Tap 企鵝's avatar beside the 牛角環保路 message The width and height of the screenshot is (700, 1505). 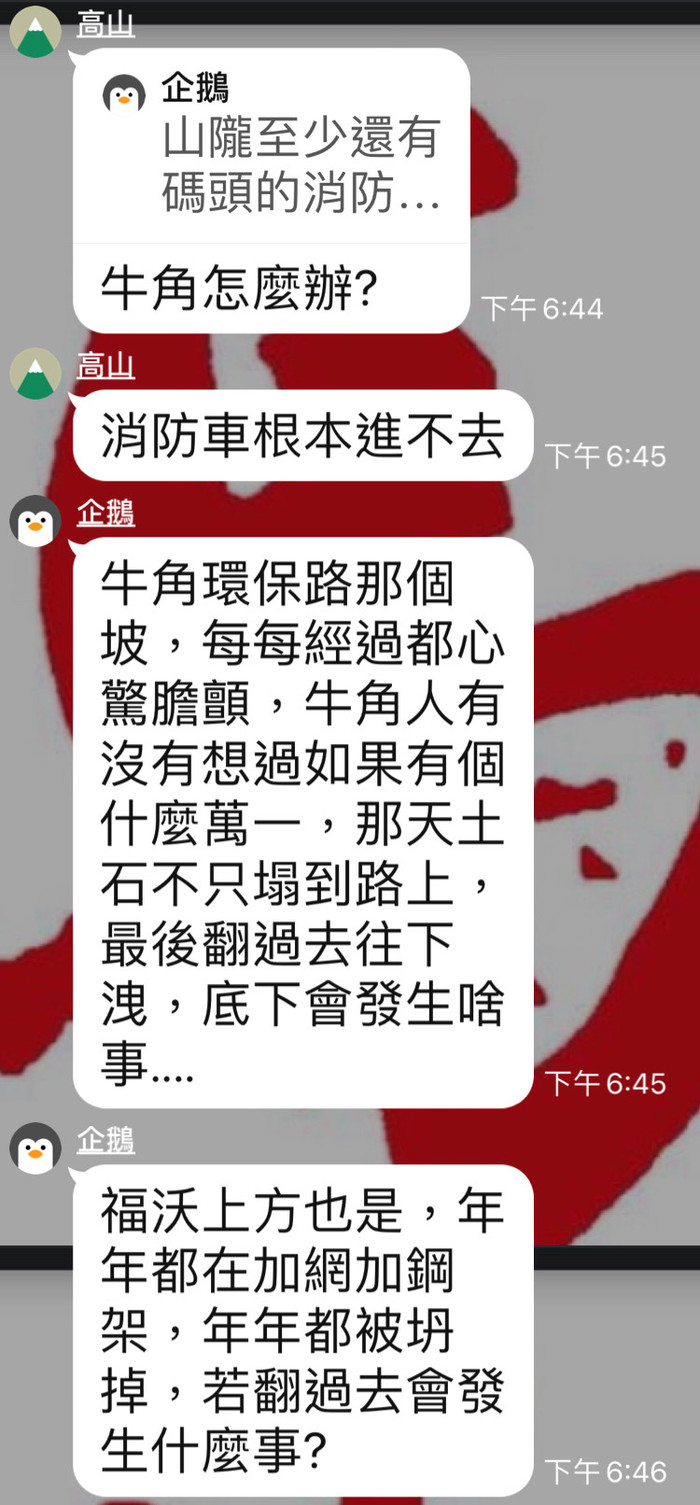(35, 521)
